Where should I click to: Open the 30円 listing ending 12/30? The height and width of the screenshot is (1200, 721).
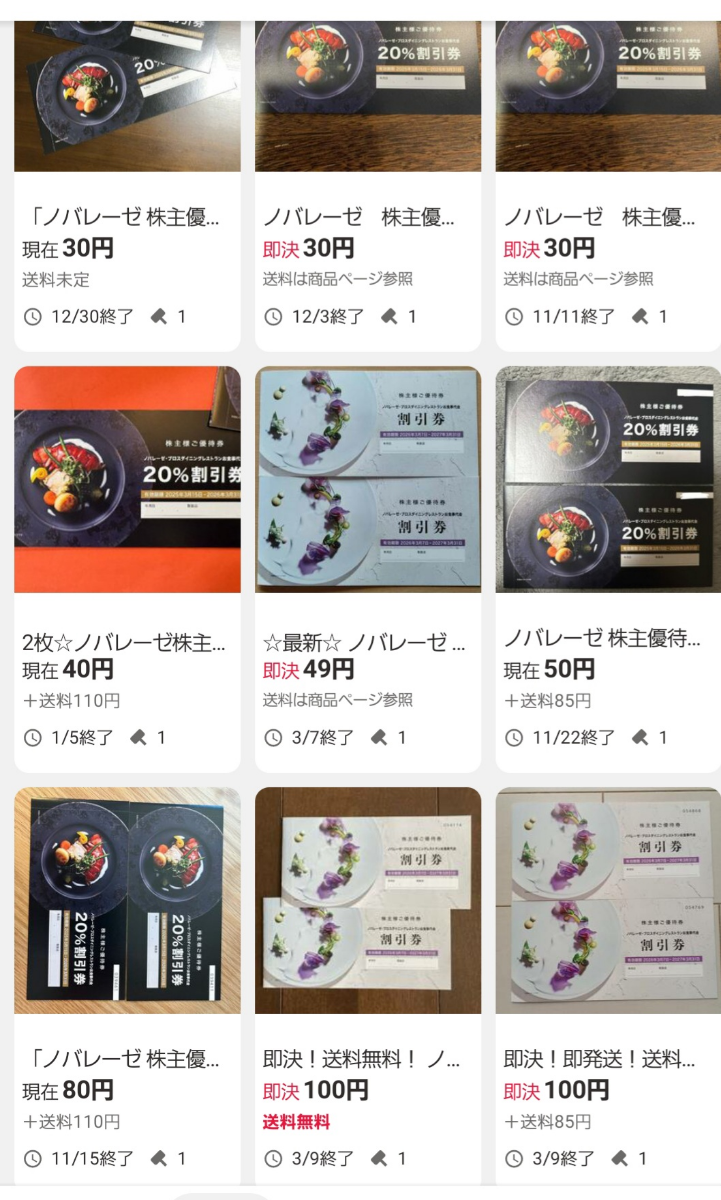127,218
